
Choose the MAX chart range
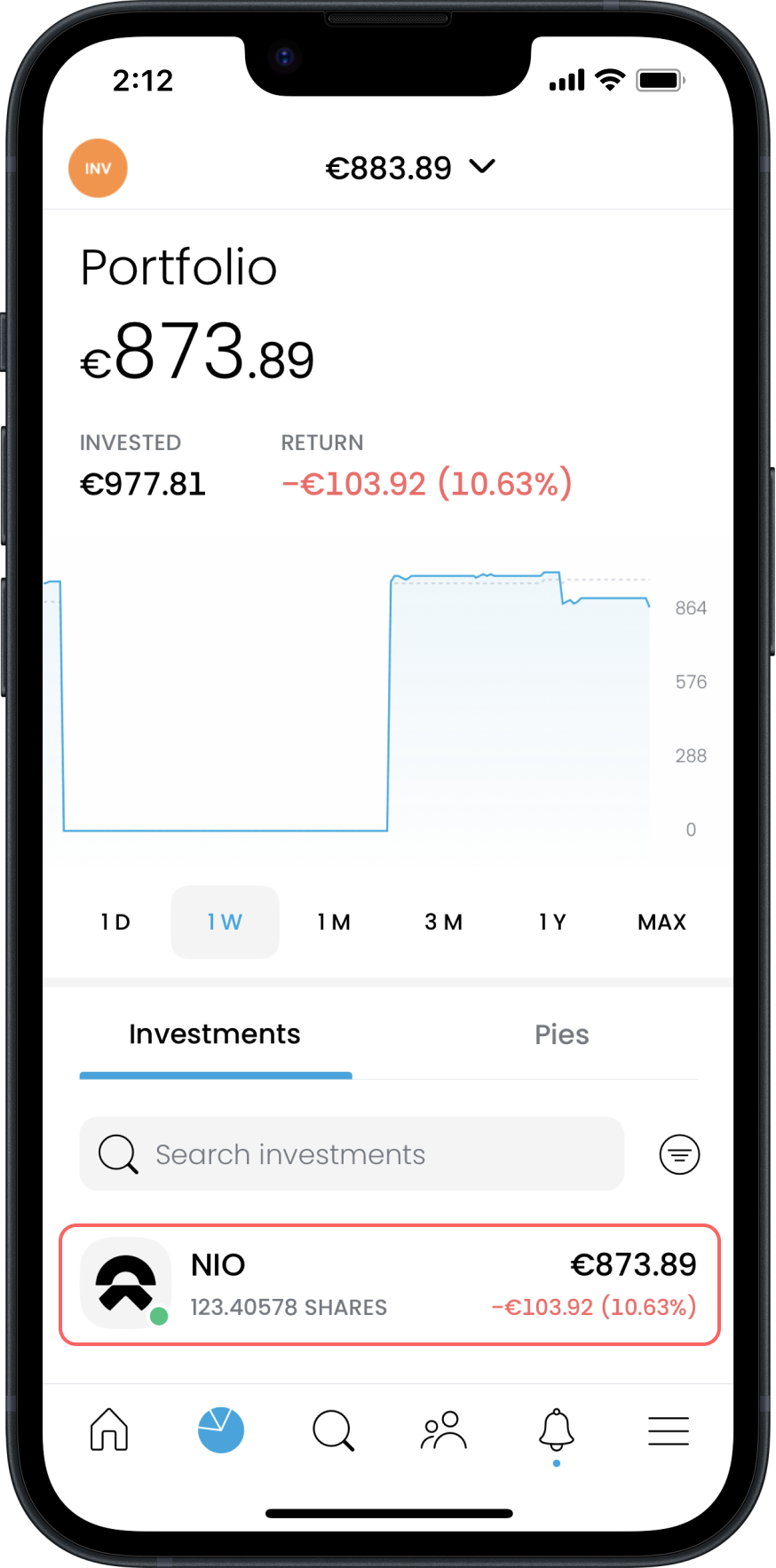[661, 923]
